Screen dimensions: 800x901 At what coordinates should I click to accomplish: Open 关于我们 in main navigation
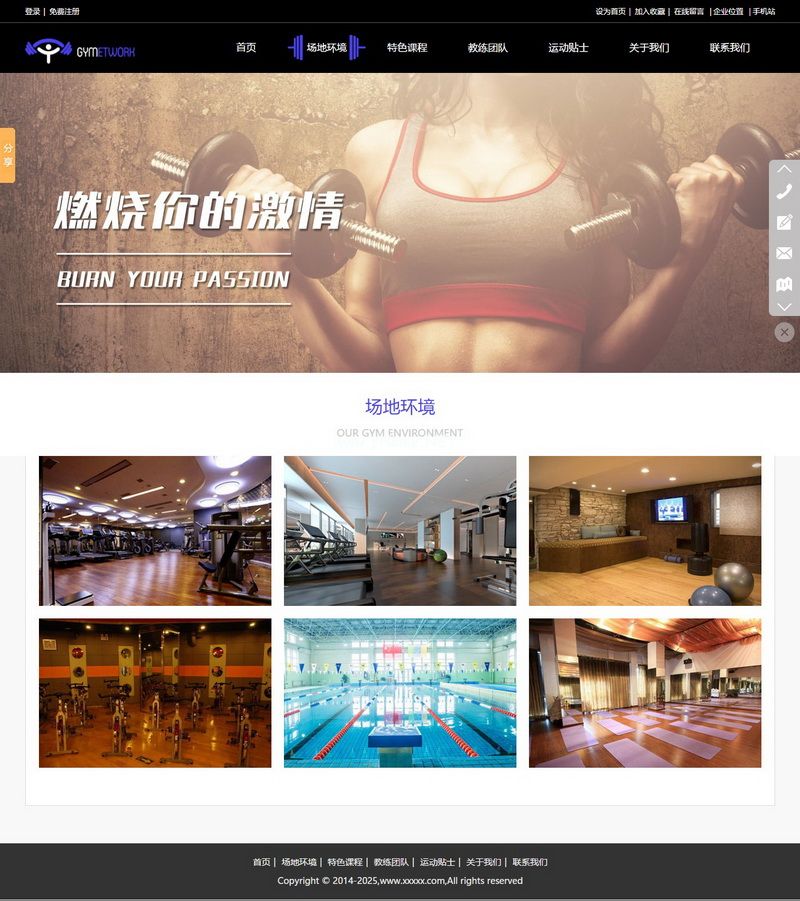(x=649, y=48)
